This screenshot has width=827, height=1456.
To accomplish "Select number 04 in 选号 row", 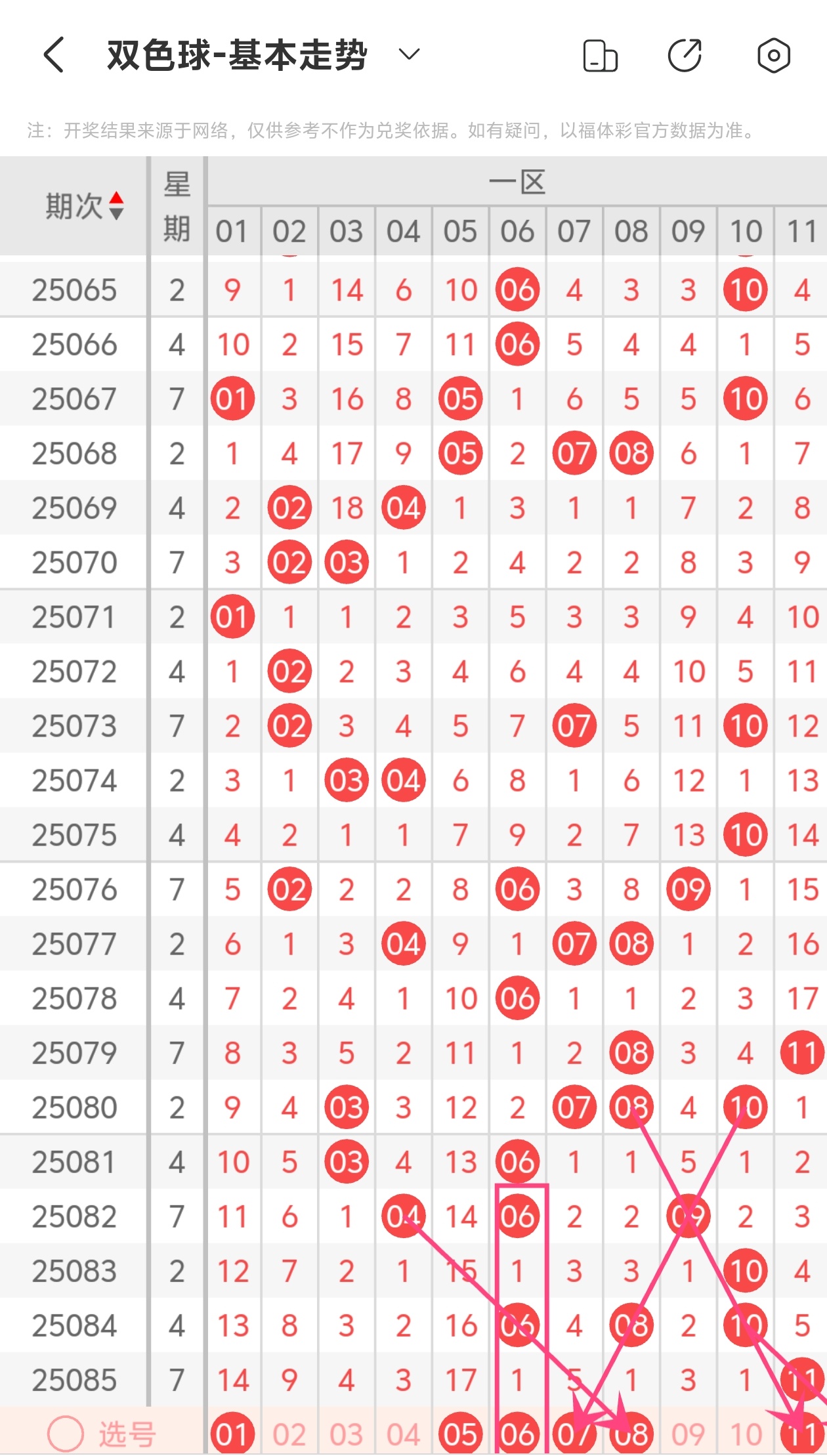I will (403, 1434).
